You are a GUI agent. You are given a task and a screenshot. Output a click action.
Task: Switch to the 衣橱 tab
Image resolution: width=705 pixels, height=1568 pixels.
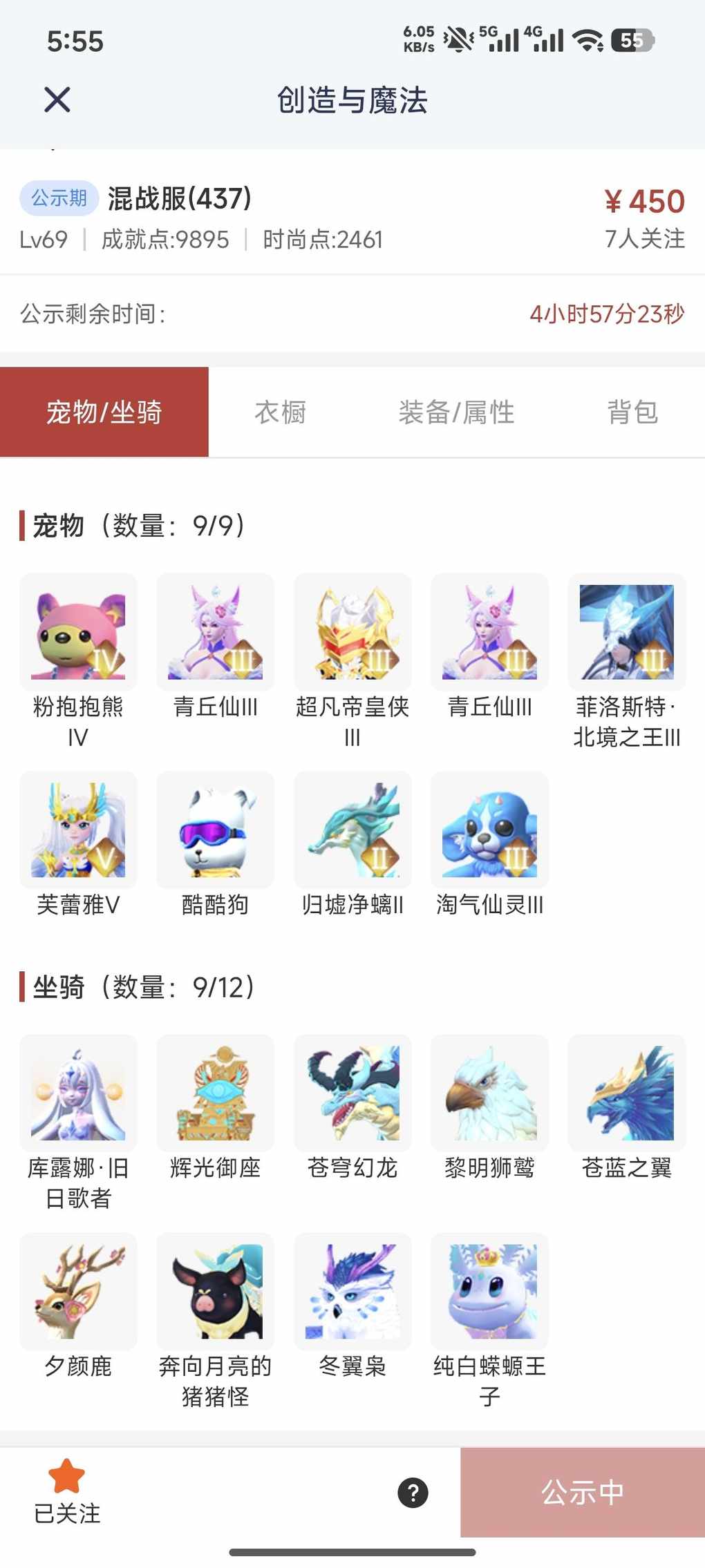[280, 412]
